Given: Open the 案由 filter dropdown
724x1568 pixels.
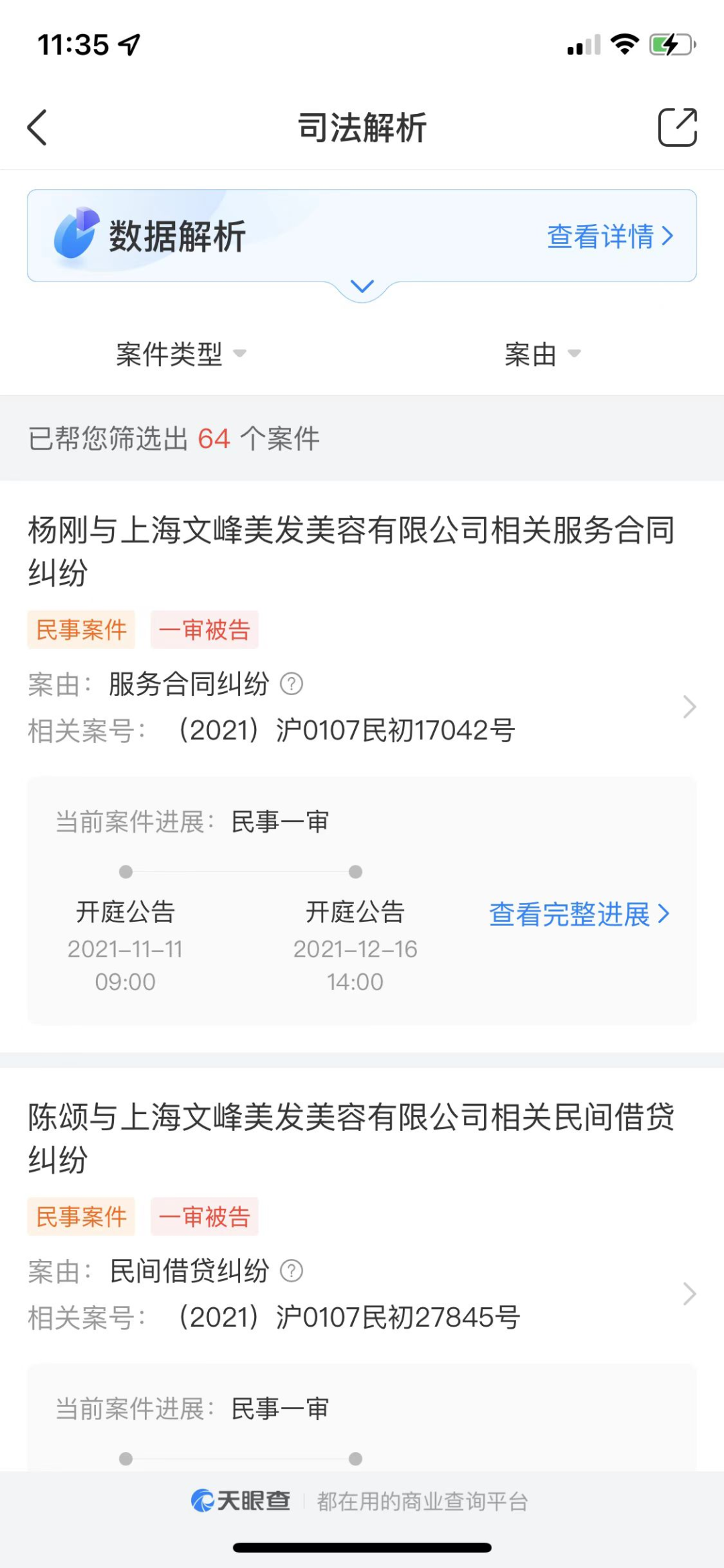Looking at the screenshot, I should click(542, 354).
